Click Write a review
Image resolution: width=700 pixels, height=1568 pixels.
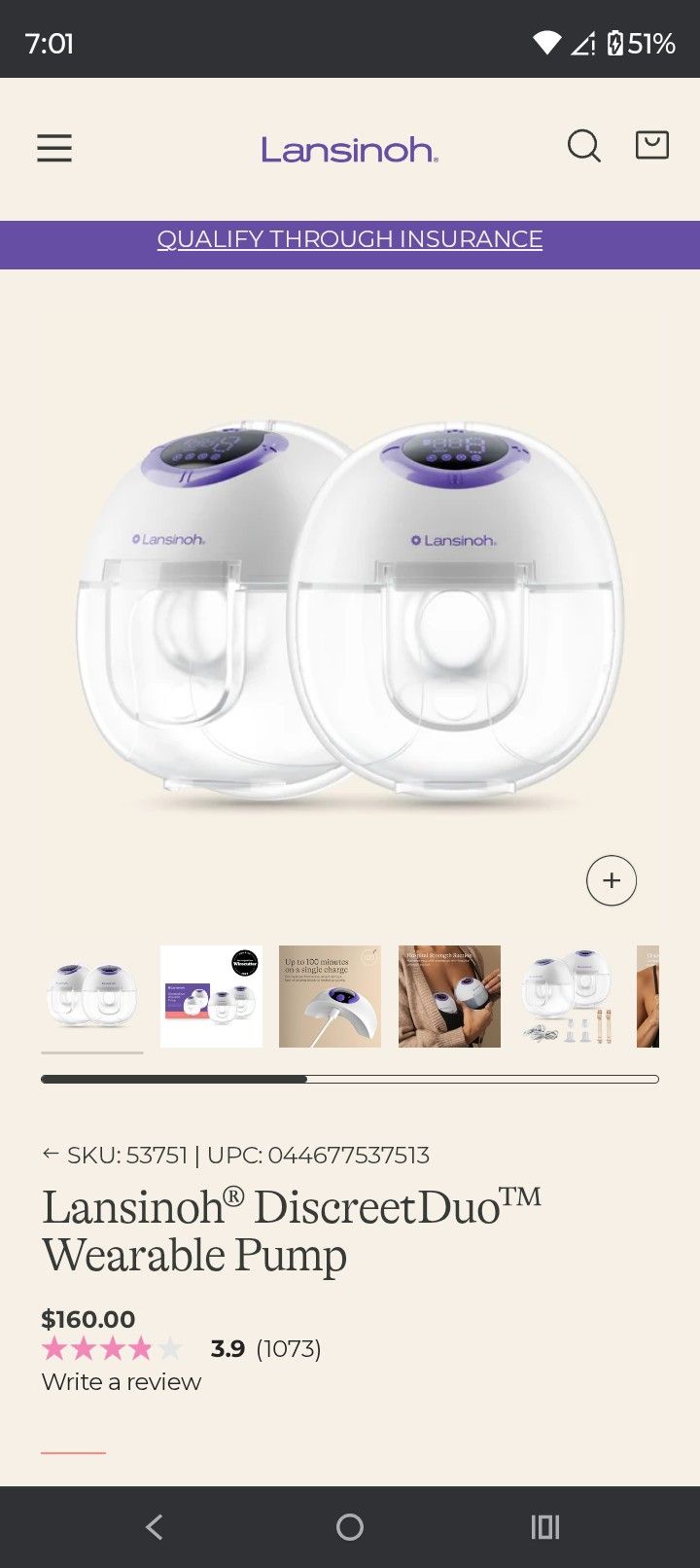coord(120,1381)
